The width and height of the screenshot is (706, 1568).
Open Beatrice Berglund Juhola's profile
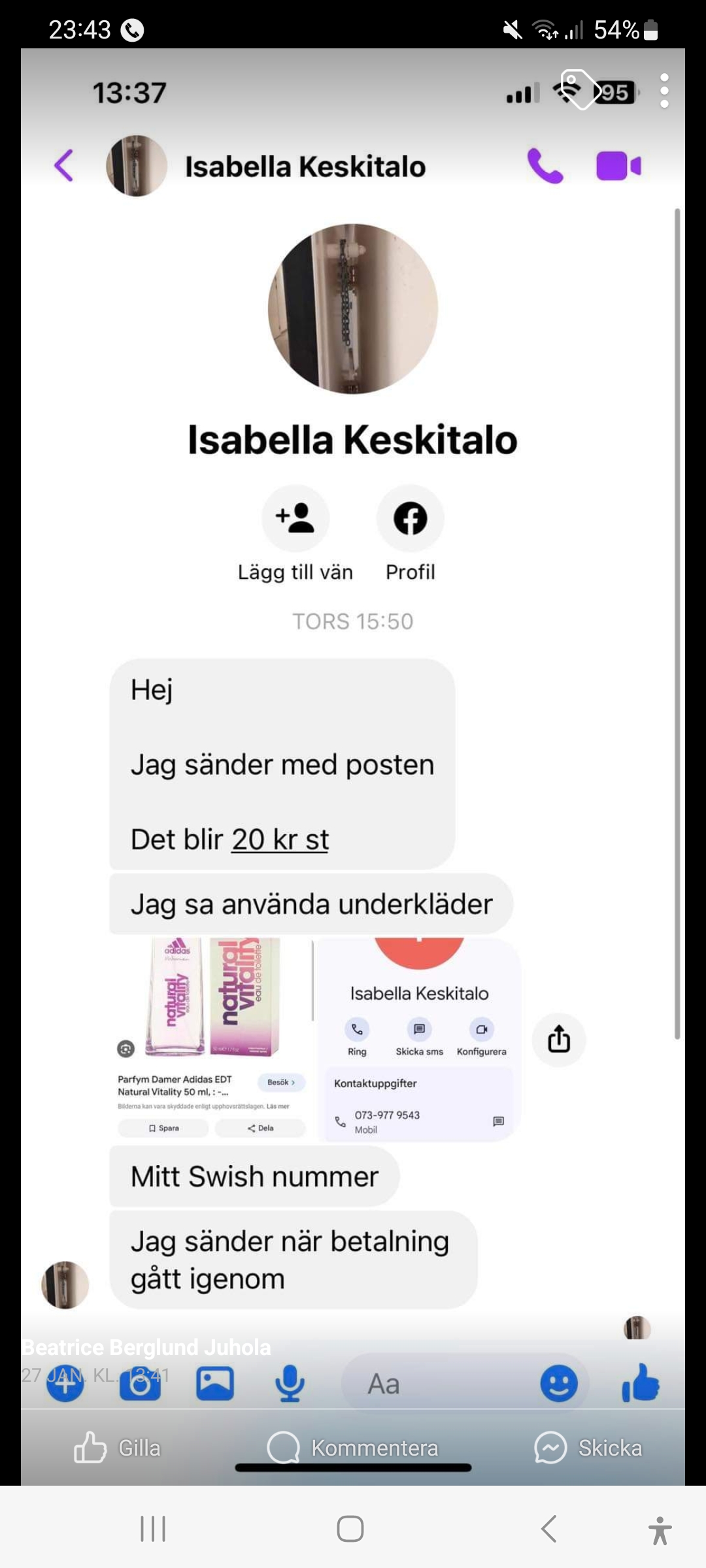pos(146,1347)
